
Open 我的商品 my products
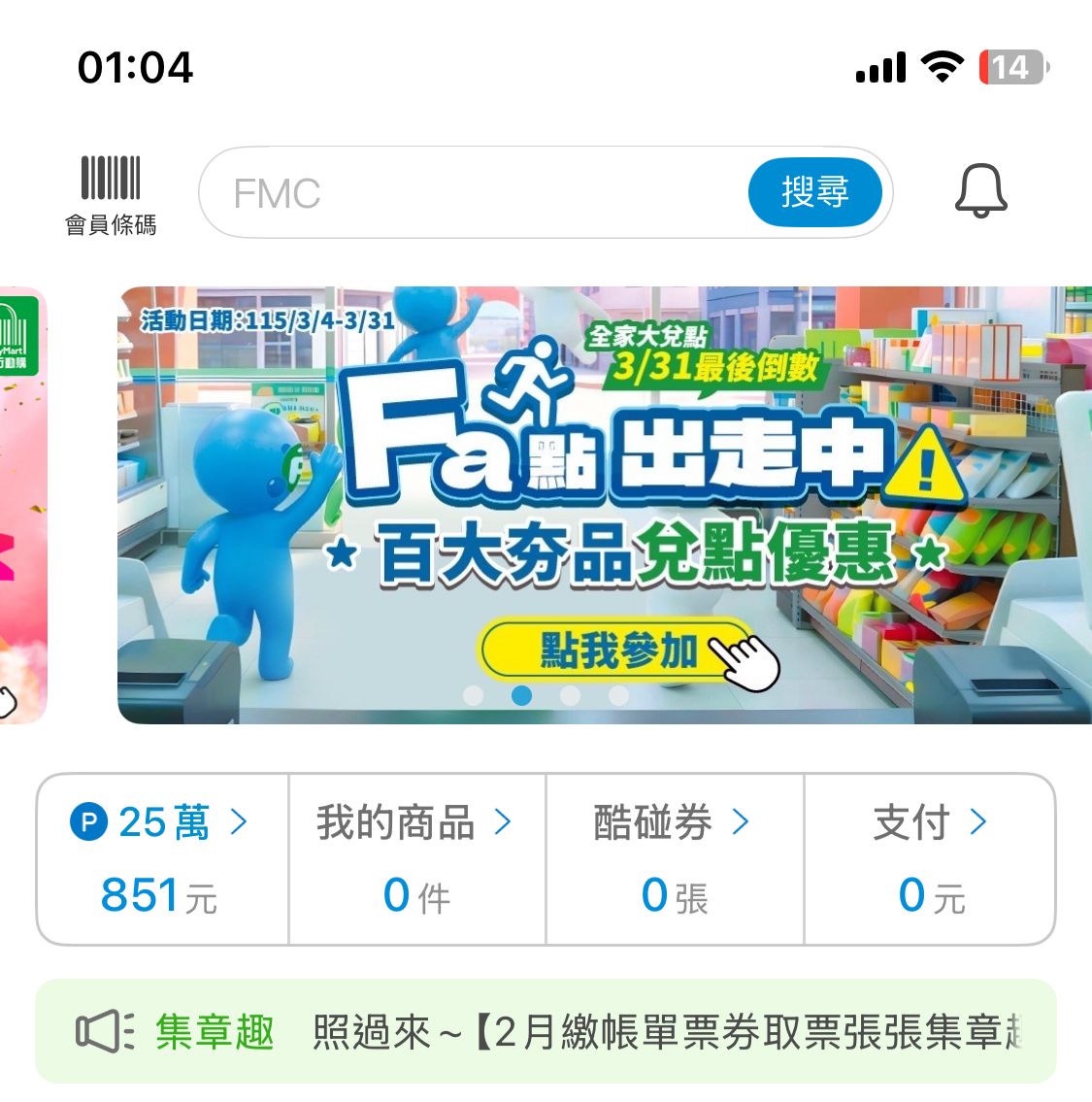[x=416, y=858]
